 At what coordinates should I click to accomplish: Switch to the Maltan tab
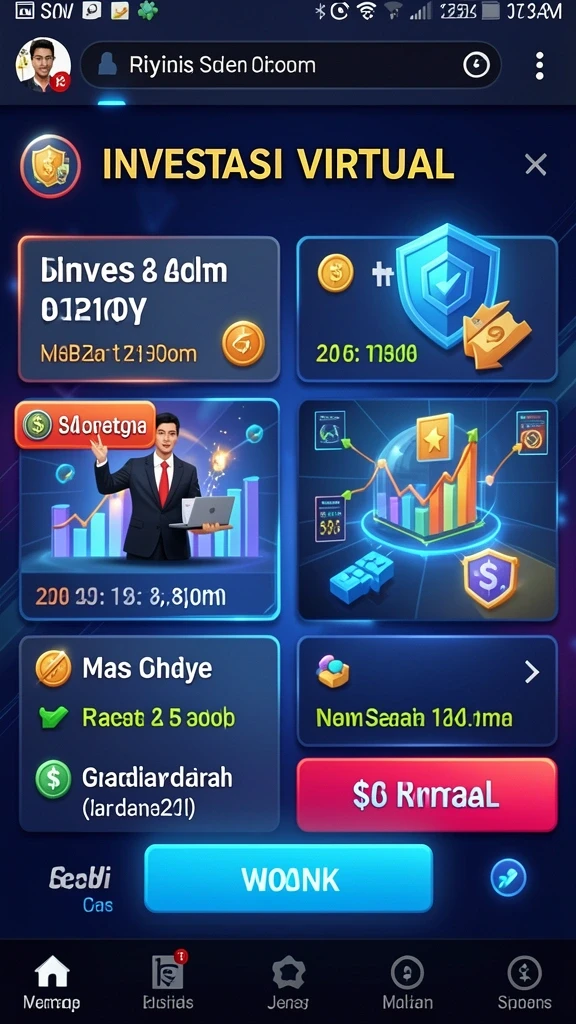click(x=408, y=982)
